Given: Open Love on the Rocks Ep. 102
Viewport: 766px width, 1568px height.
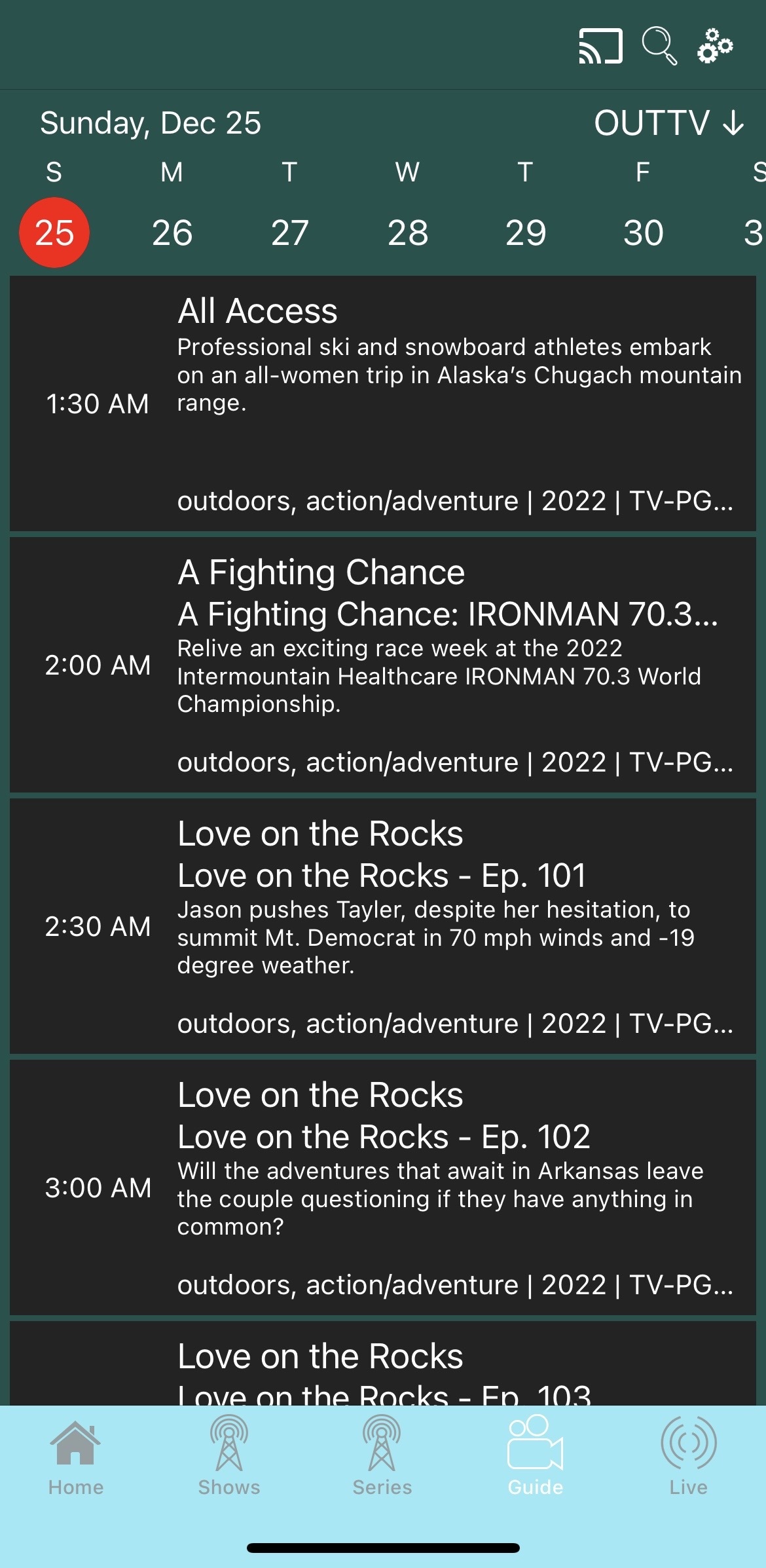Looking at the screenshot, I should [x=383, y=1187].
